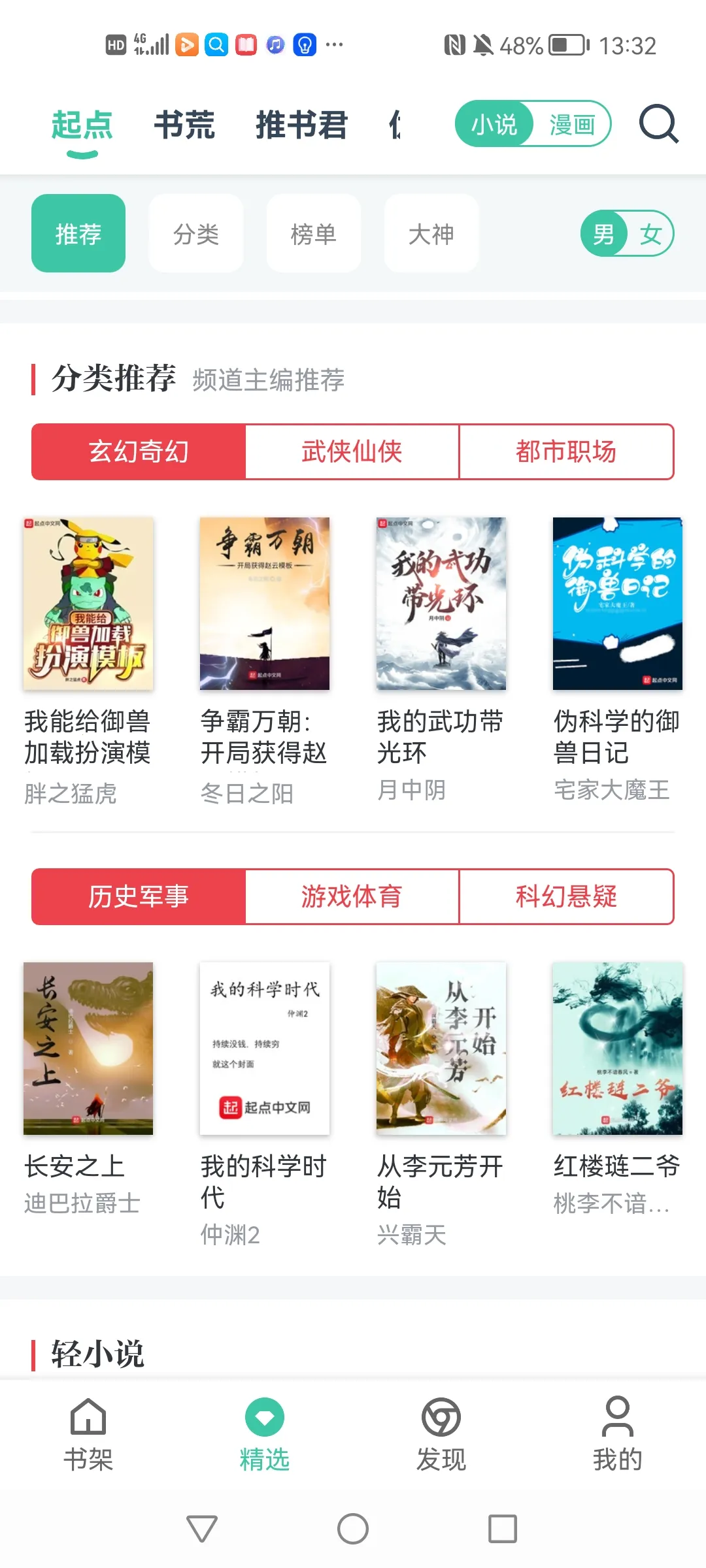The width and height of the screenshot is (706, 1568).
Task: Switch to the 书荒 top tab
Action: [x=184, y=125]
